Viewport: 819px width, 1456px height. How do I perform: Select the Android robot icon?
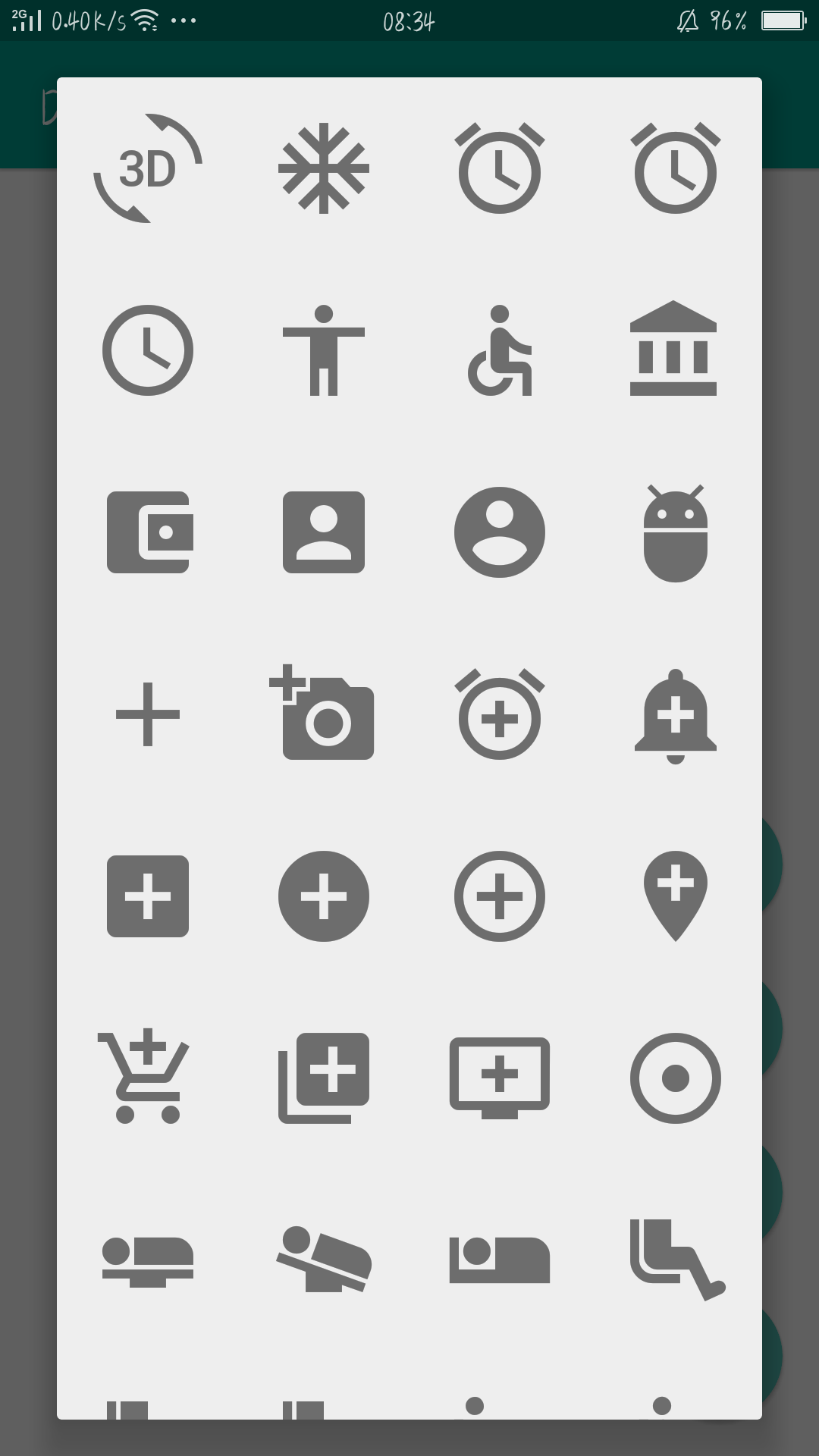pyautogui.click(x=675, y=534)
